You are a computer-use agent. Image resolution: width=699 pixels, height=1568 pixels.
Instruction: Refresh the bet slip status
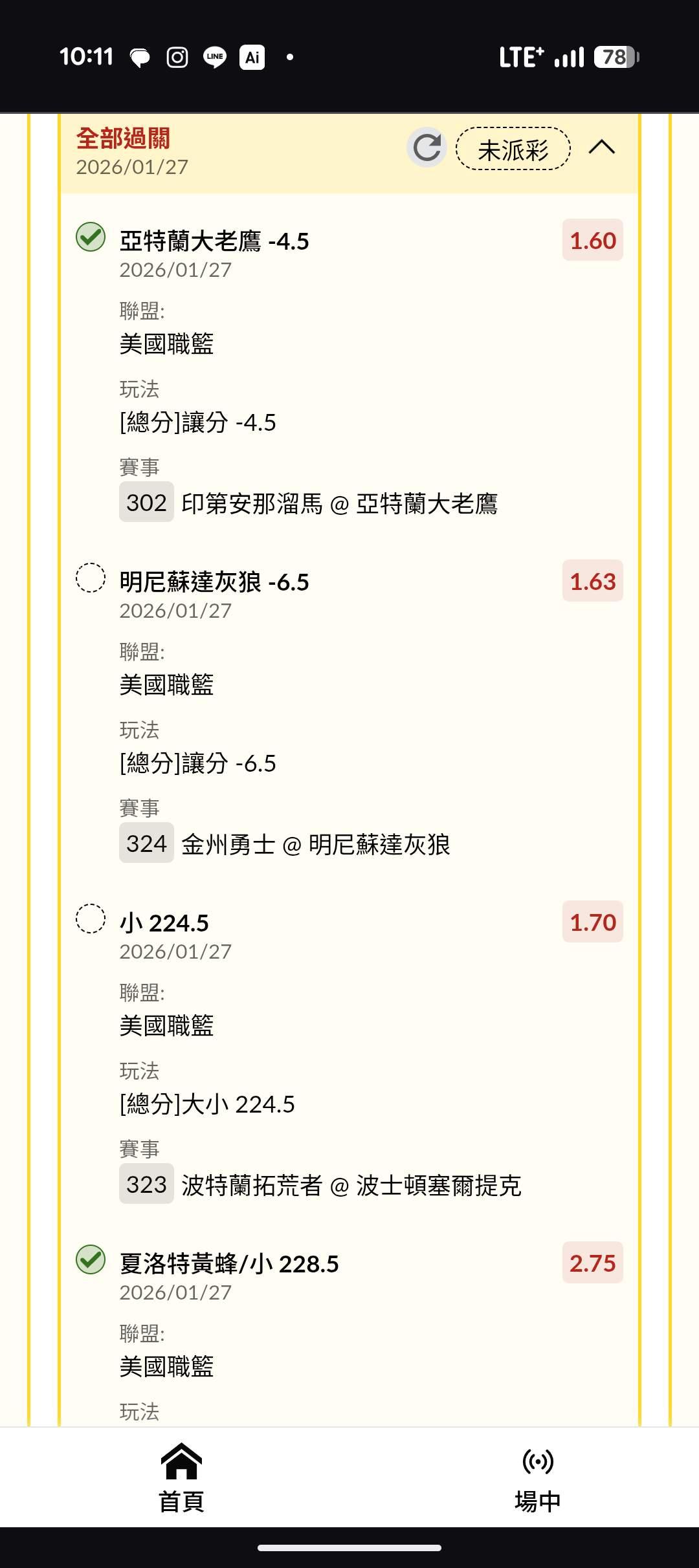pyautogui.click(x=427, y=148)
